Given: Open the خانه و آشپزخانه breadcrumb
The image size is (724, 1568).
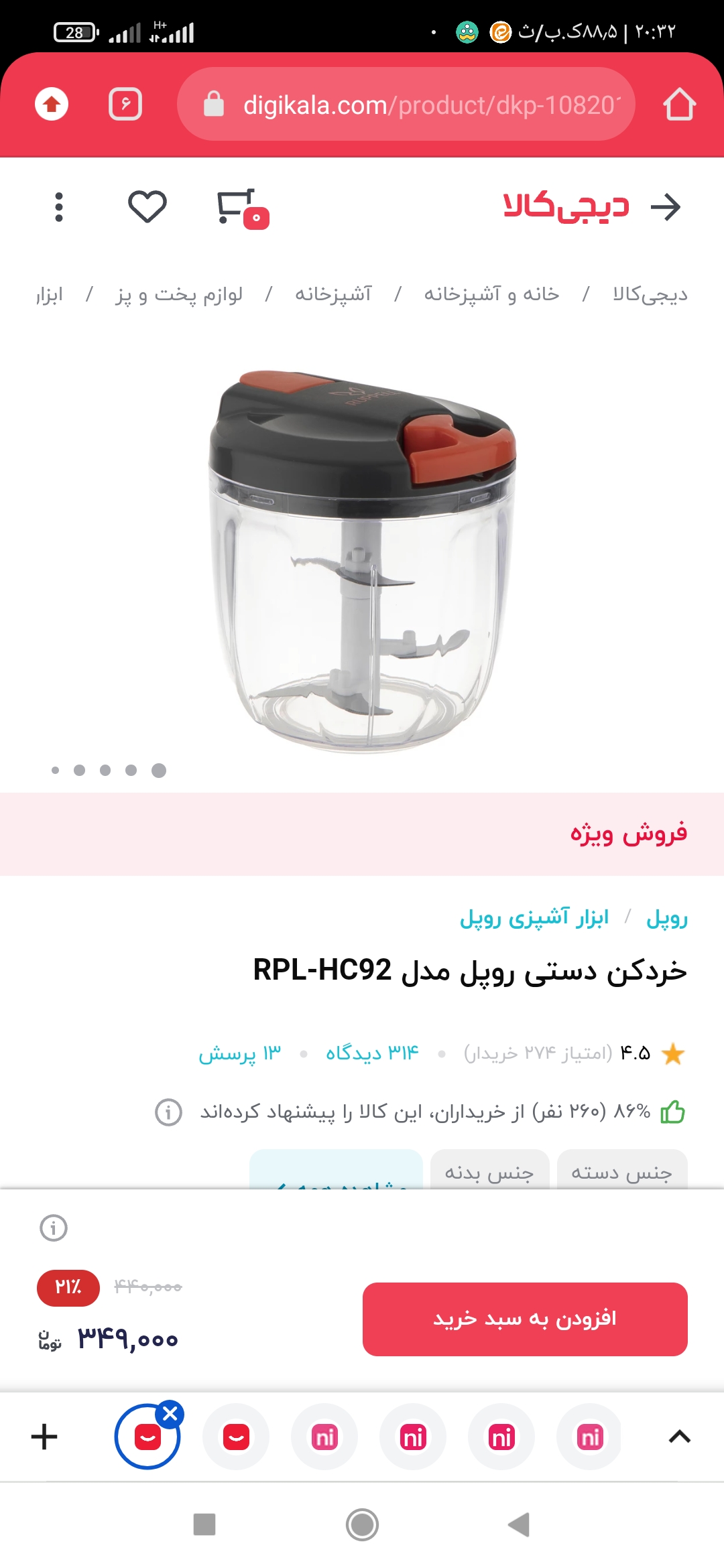Looking at the screenshot, I should pyautogui.click(x=491, y=294).
